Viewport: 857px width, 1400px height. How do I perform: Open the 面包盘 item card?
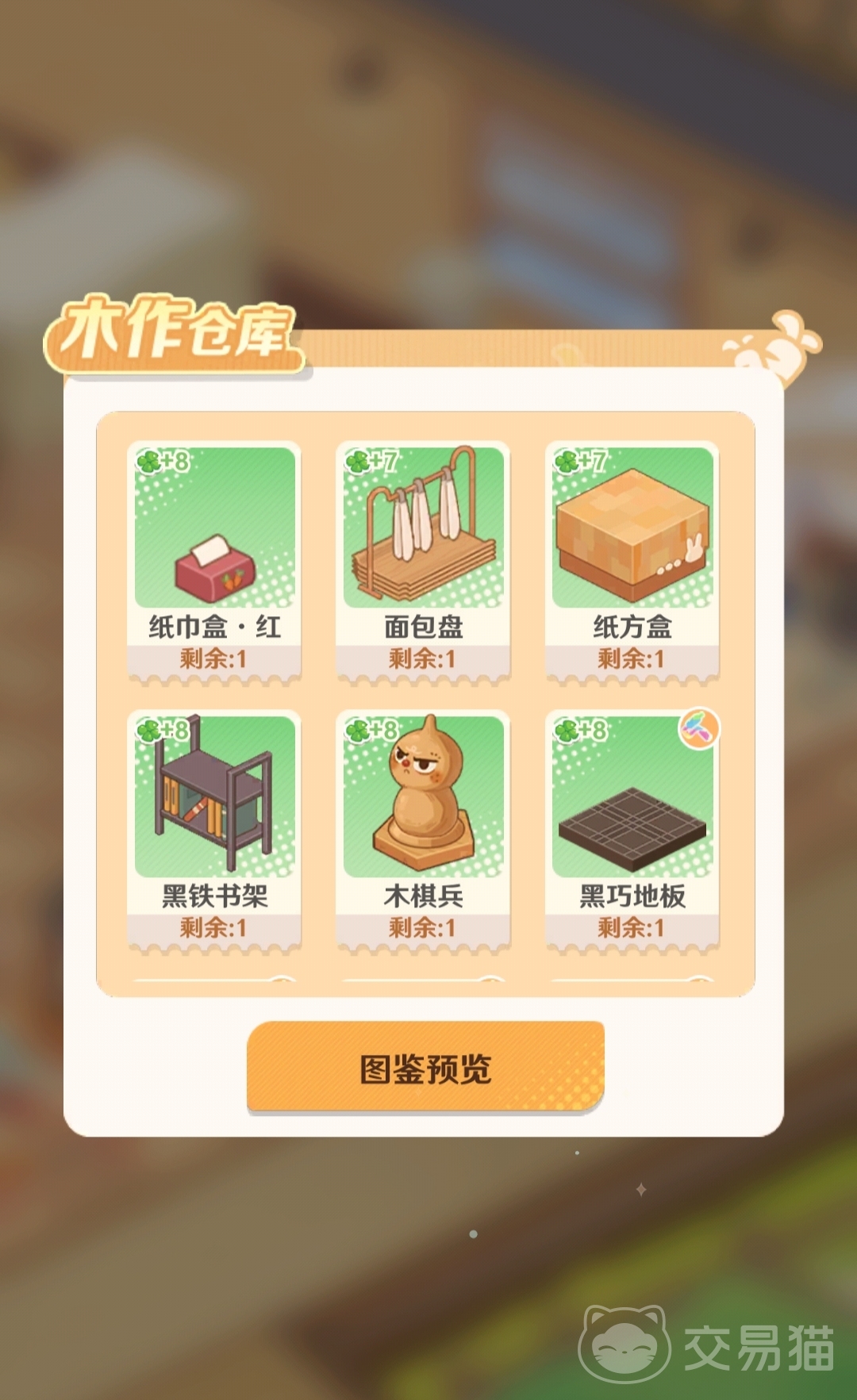(x=423, y=560)
